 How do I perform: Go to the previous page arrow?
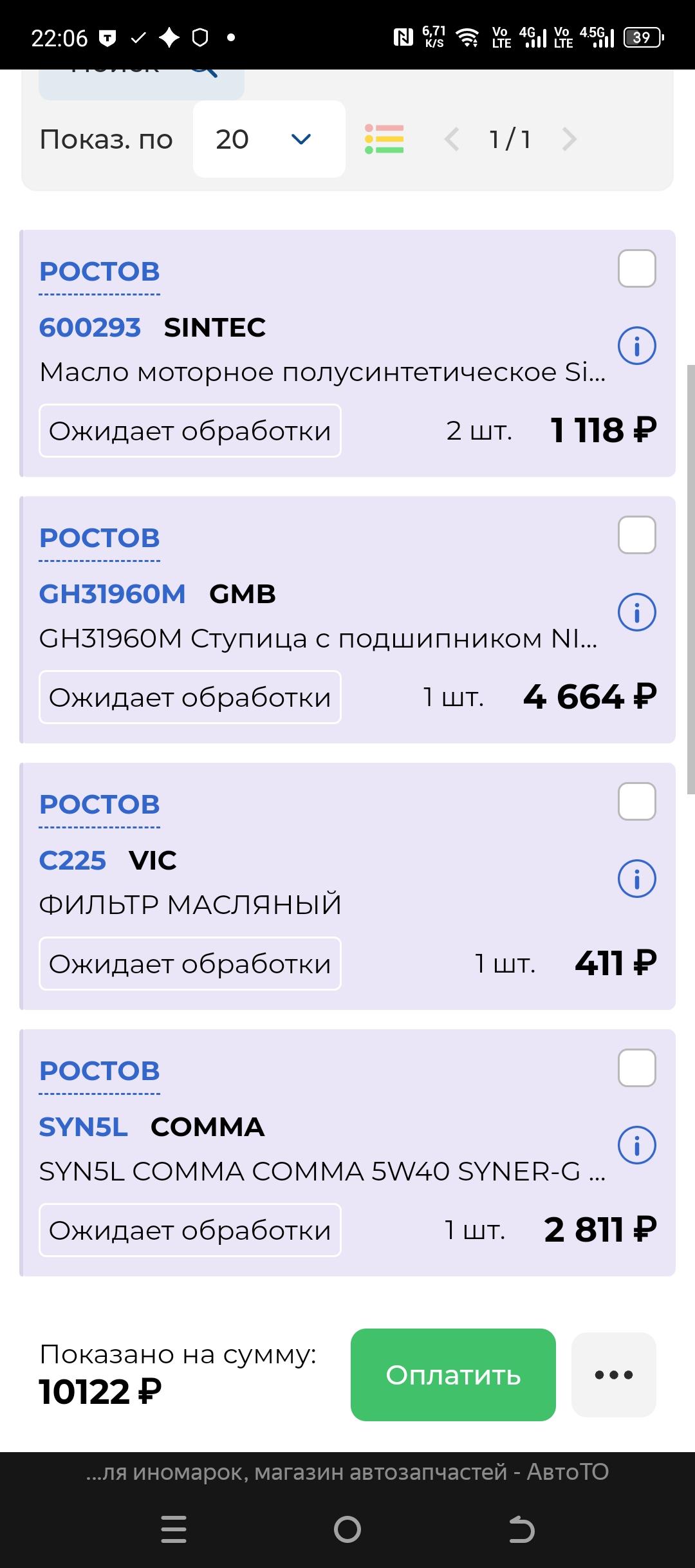[x=452, y=139]
